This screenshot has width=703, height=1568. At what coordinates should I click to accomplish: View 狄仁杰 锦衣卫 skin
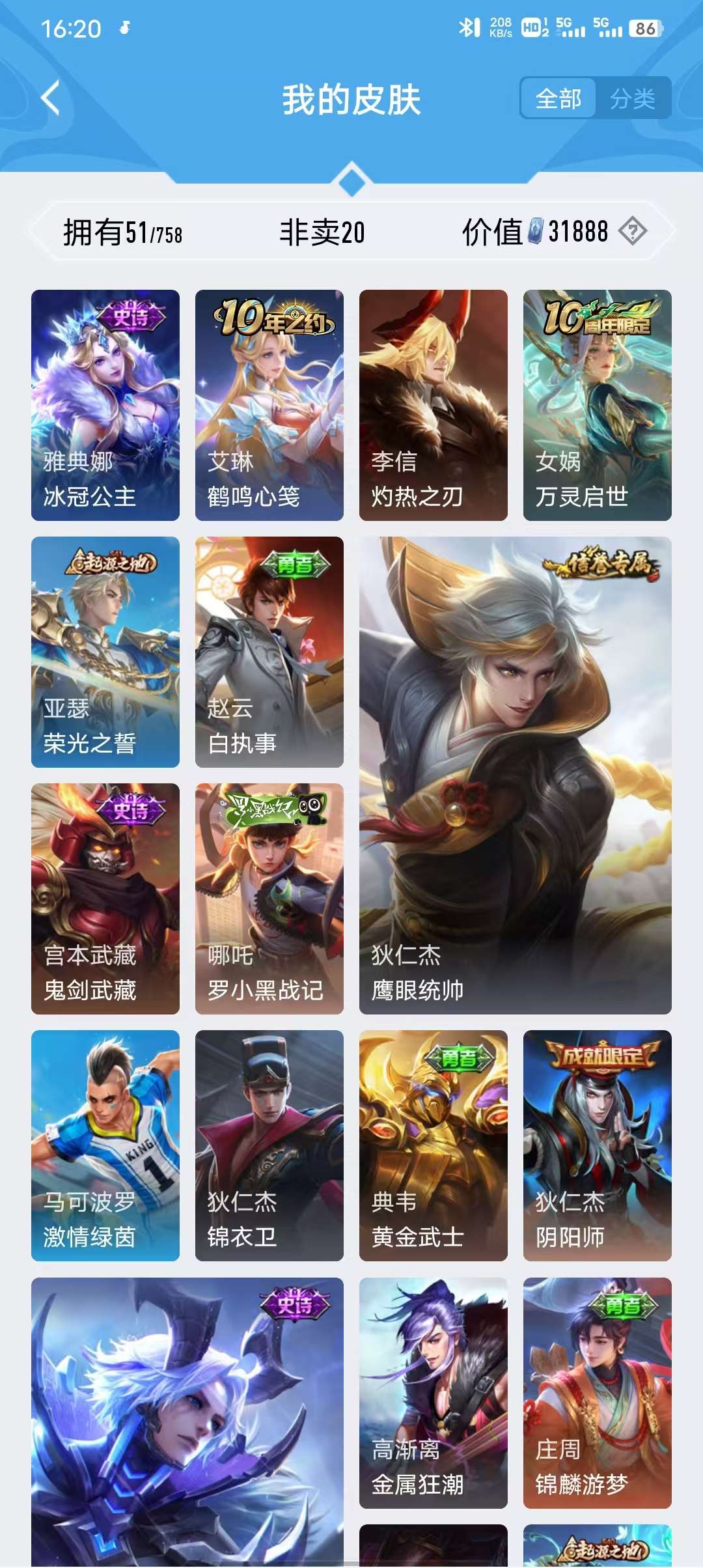pyautogui.click(x=269, y=1145)
